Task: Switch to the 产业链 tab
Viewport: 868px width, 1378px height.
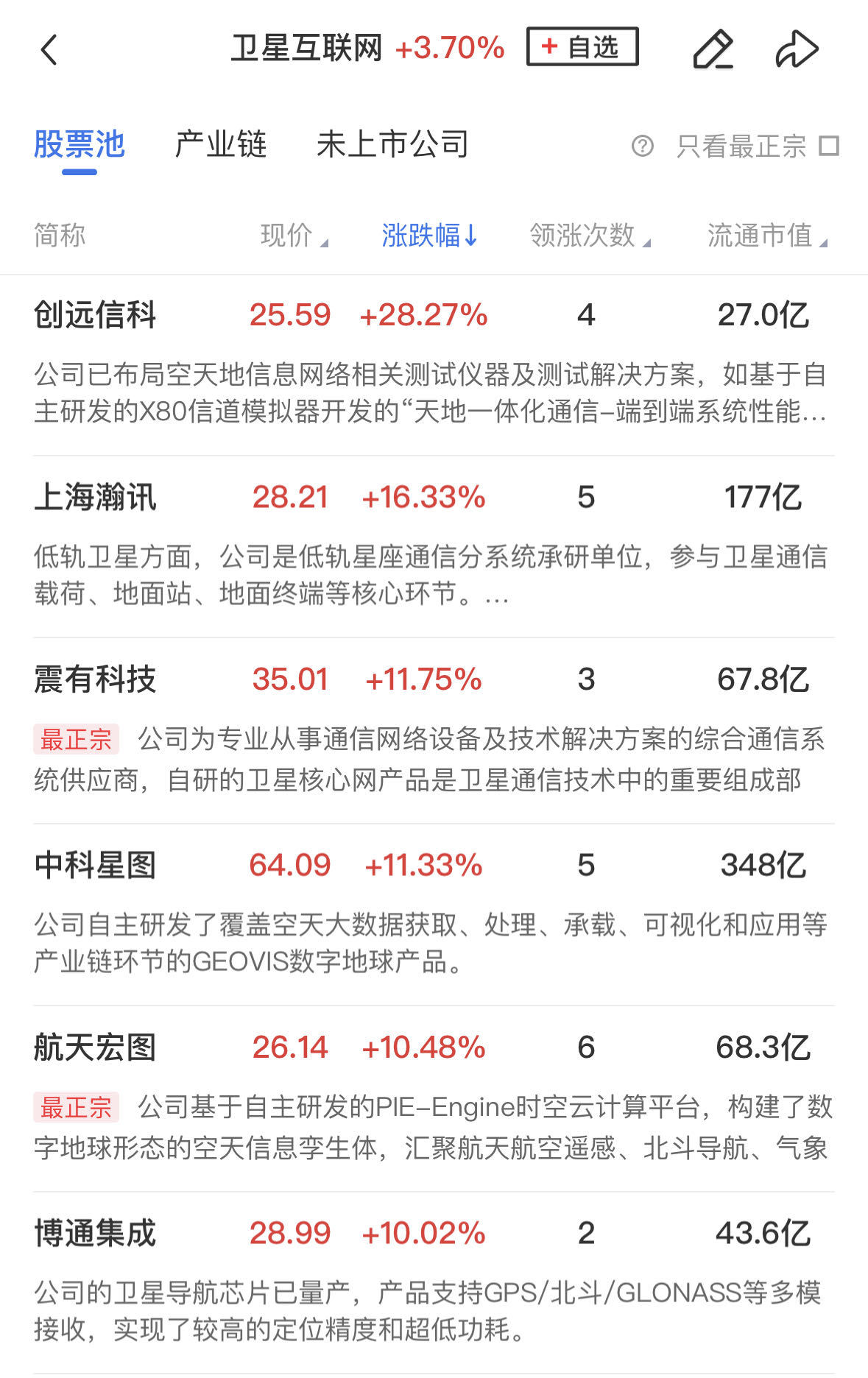Action: (x=221, y=144)
